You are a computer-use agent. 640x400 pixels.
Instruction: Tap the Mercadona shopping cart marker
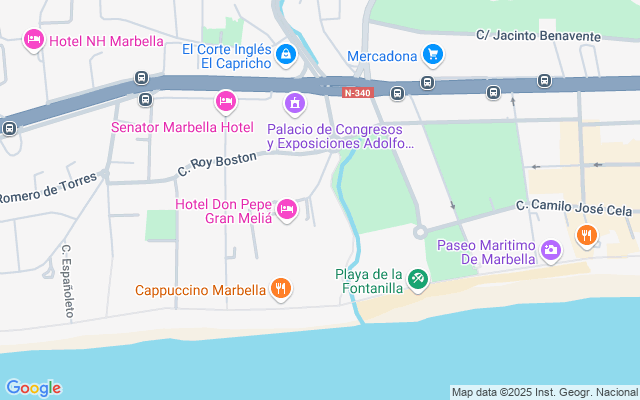tap(432, 54)
